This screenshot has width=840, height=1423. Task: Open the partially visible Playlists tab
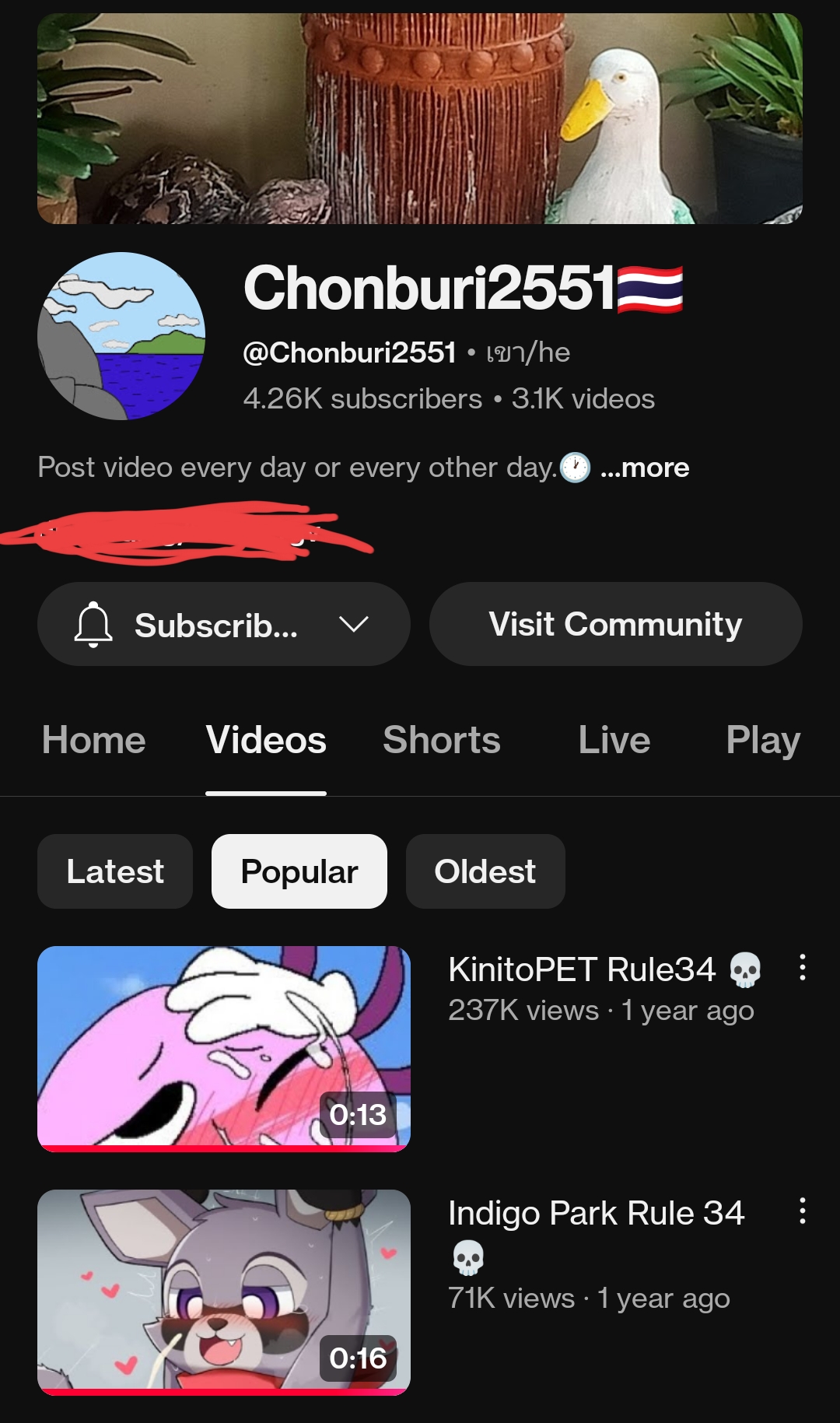pos(763,740)
